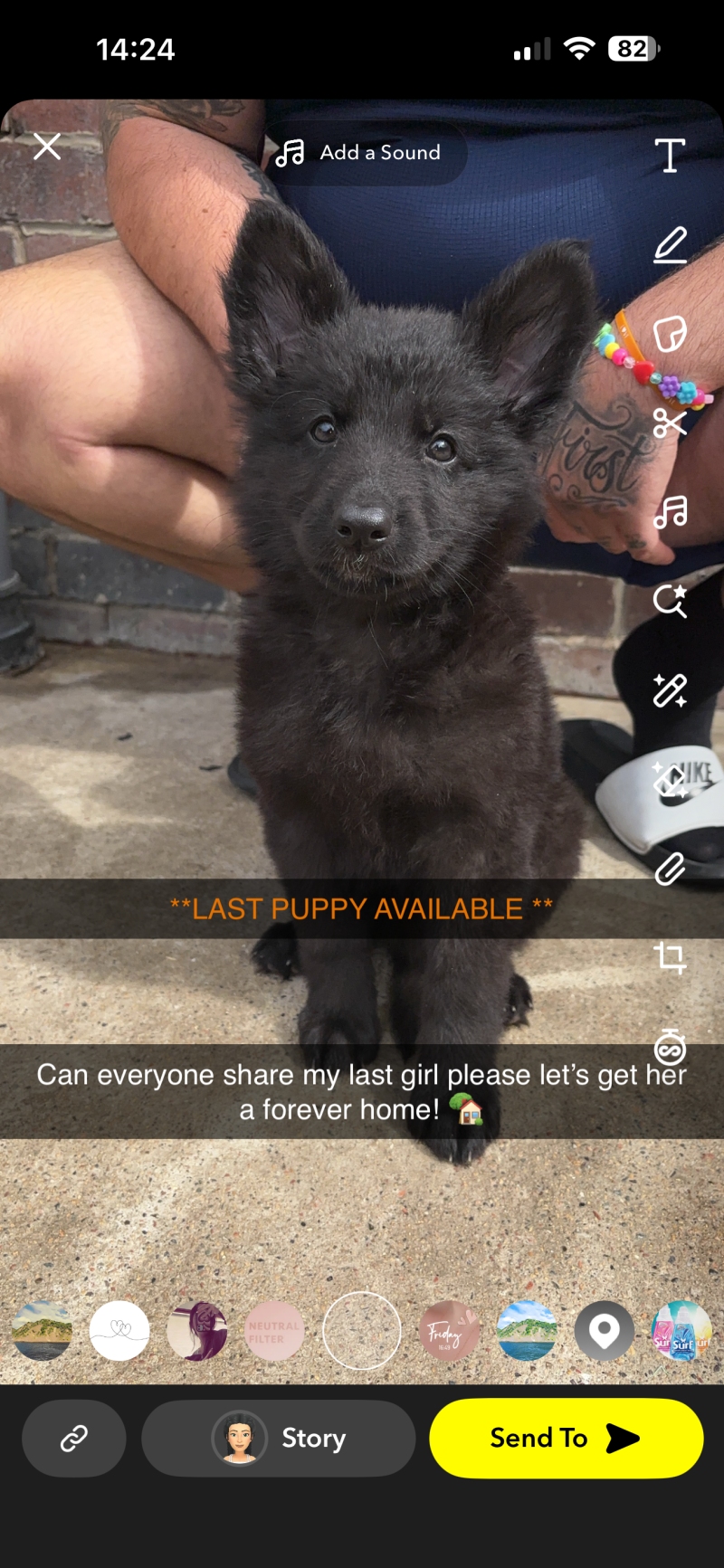
Task: Tap the Send To button
Action: click(x=566, y=1438)
